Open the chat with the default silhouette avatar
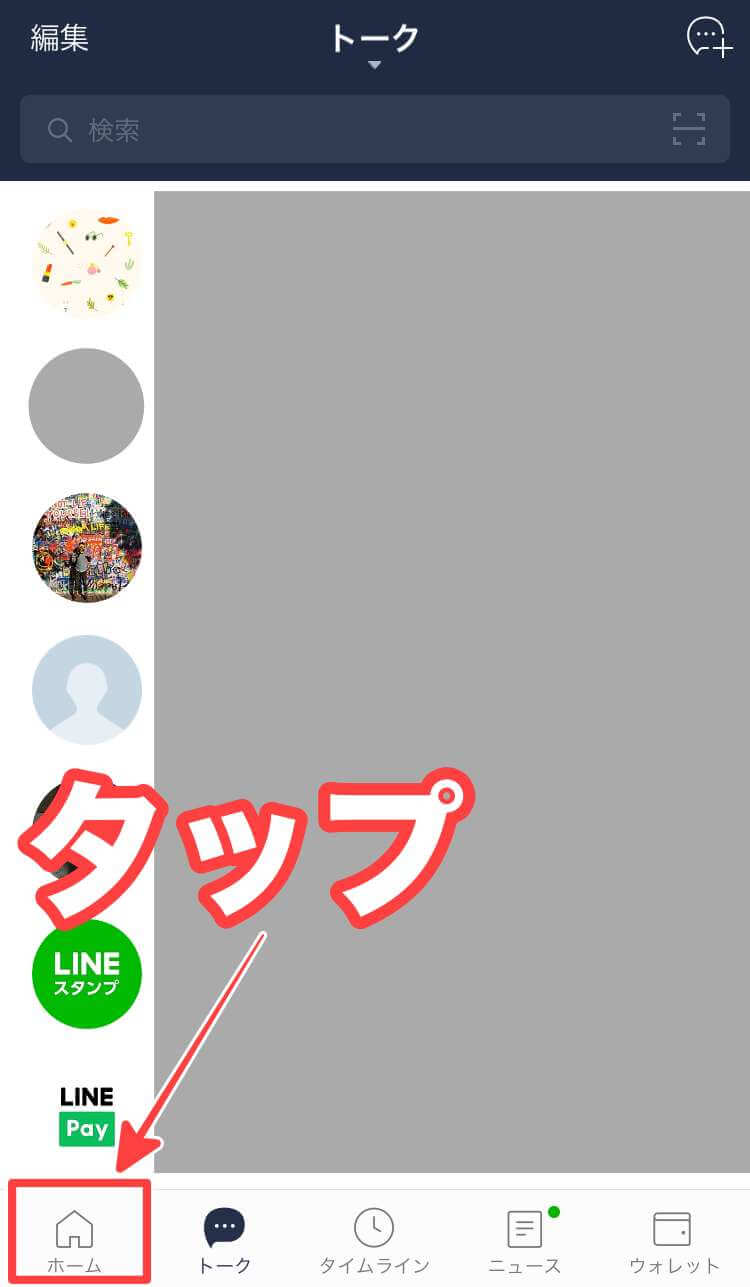The height and width of the screenshot is (1287, 750). pos(87,689)
